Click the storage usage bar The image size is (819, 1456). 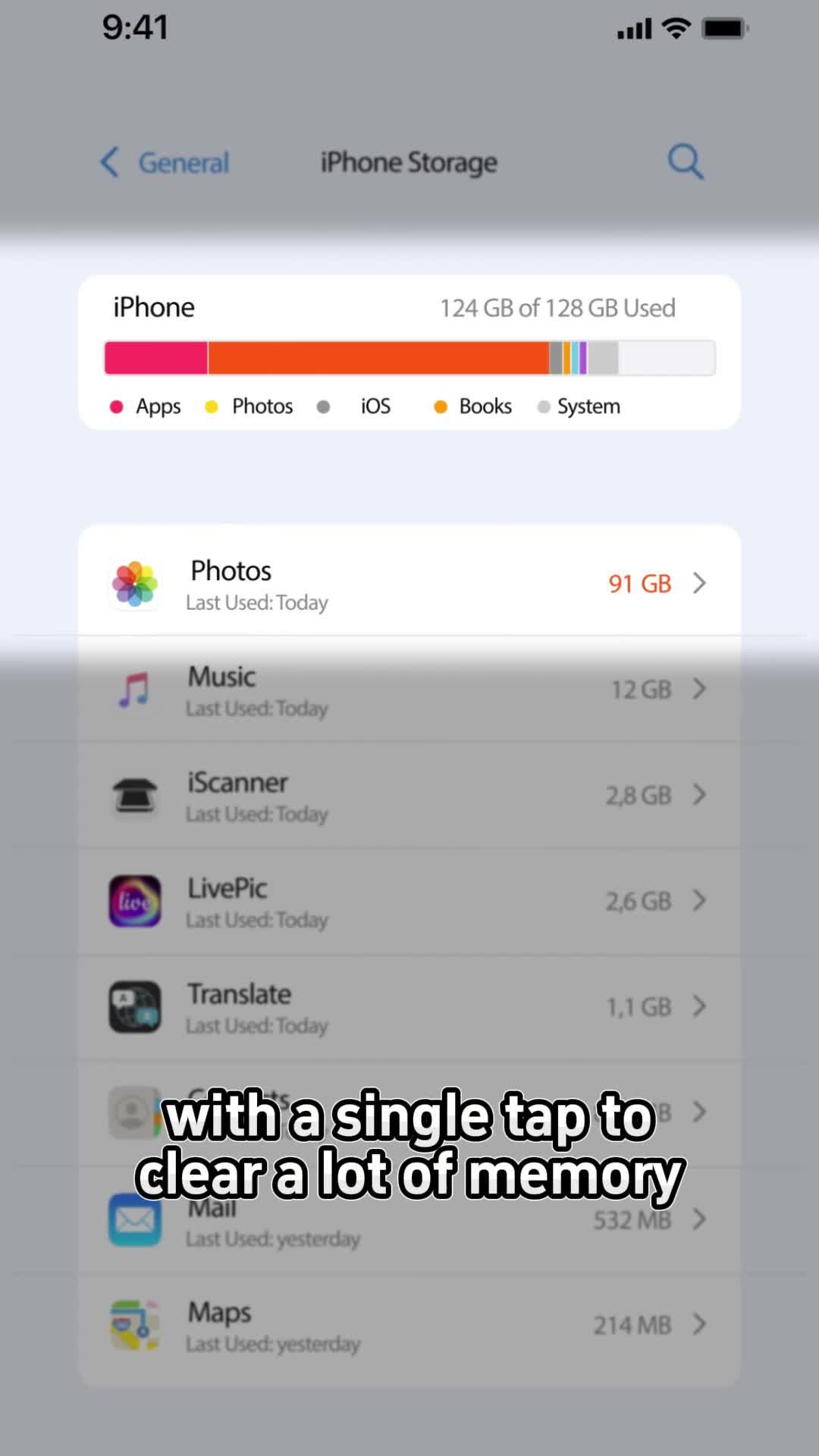(x=409, y=357)
